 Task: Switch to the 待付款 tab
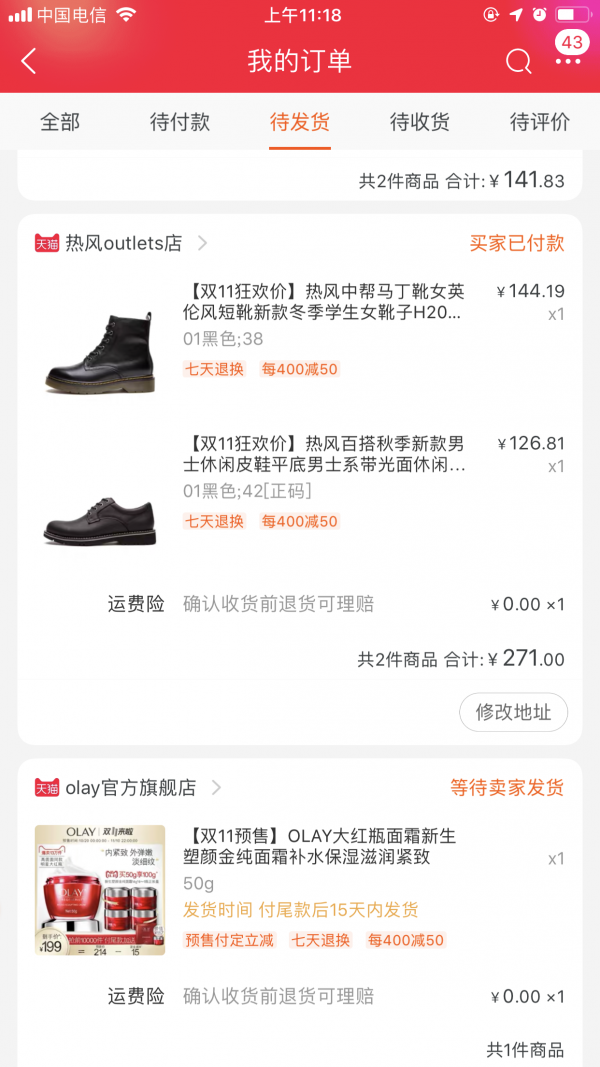coord(180,122)
